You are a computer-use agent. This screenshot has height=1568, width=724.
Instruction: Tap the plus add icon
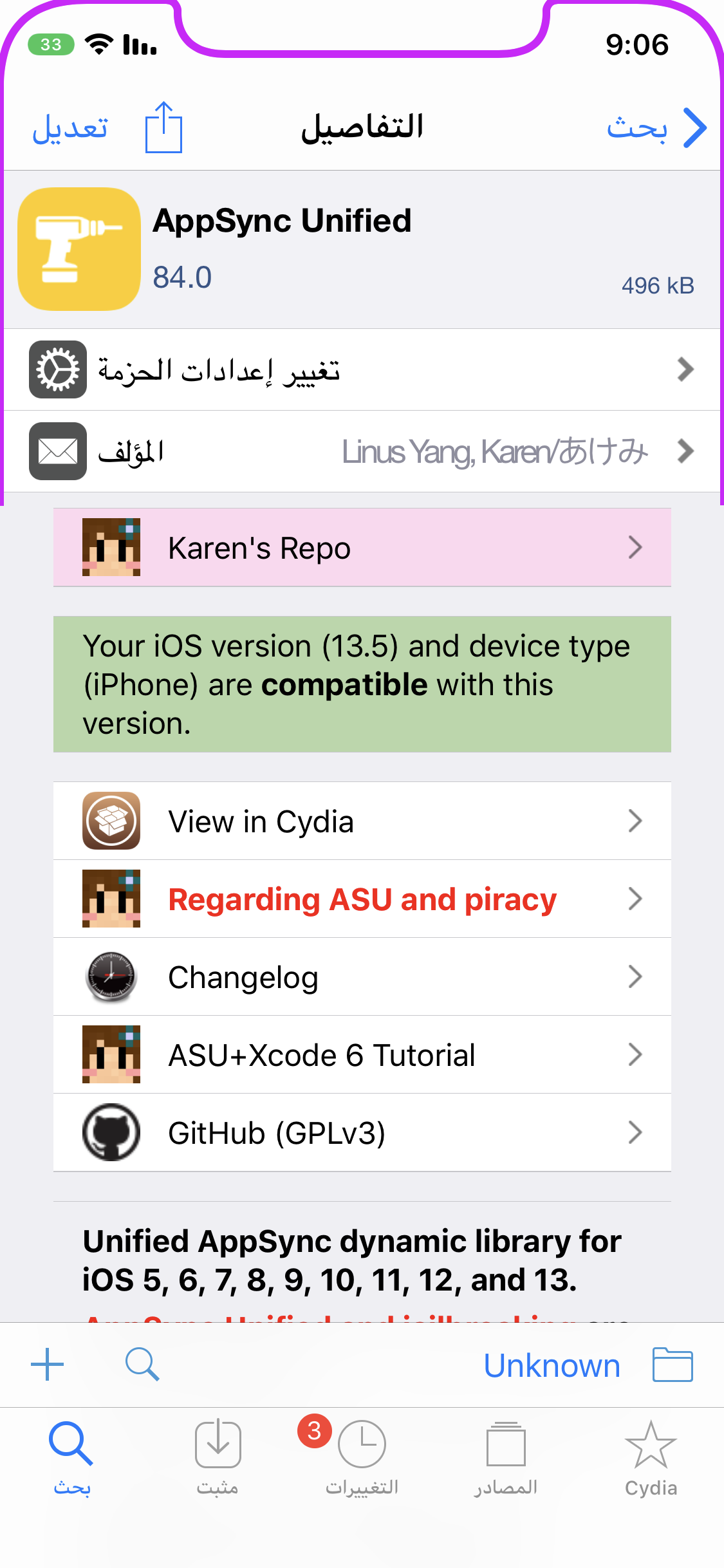click(48, 1365)
